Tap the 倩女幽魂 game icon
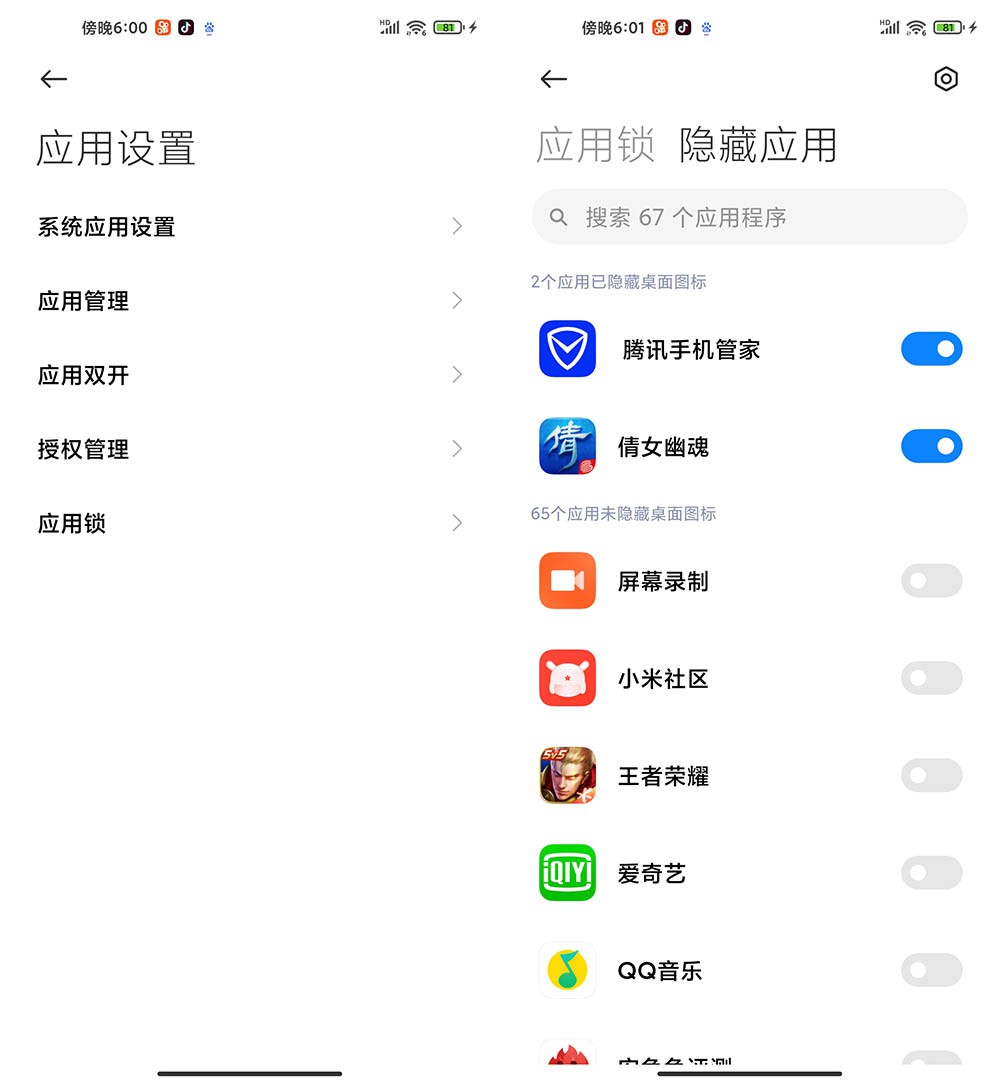This screenshot has width=1000, height=1085. [x=567, y=446]
